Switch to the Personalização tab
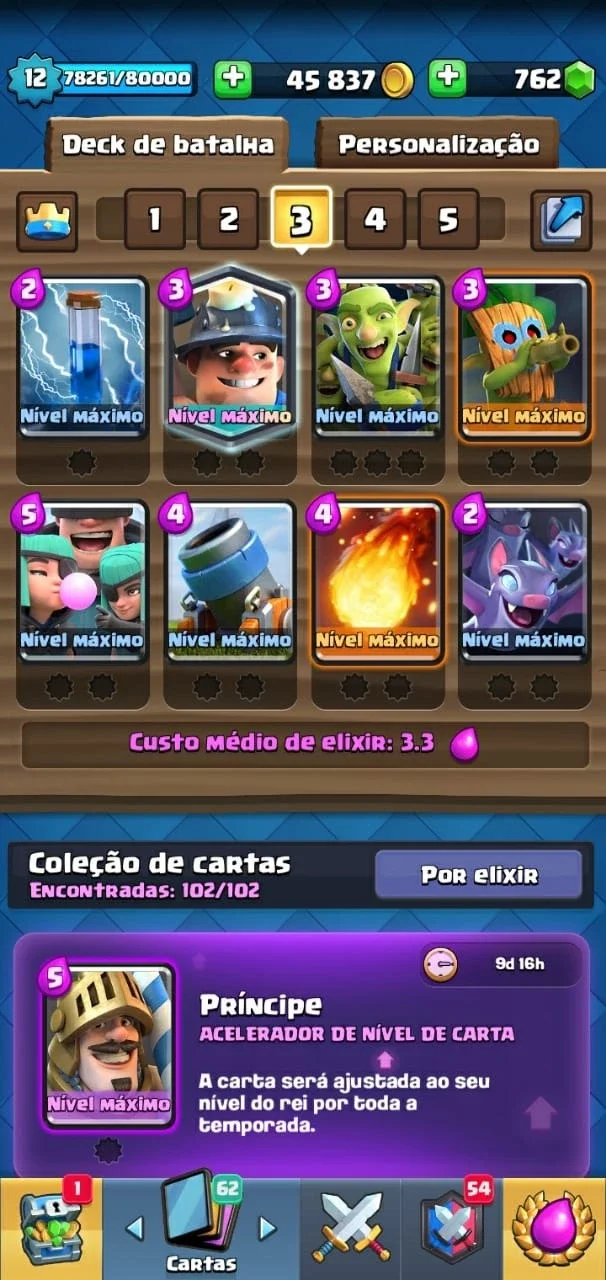 [437, 144]
